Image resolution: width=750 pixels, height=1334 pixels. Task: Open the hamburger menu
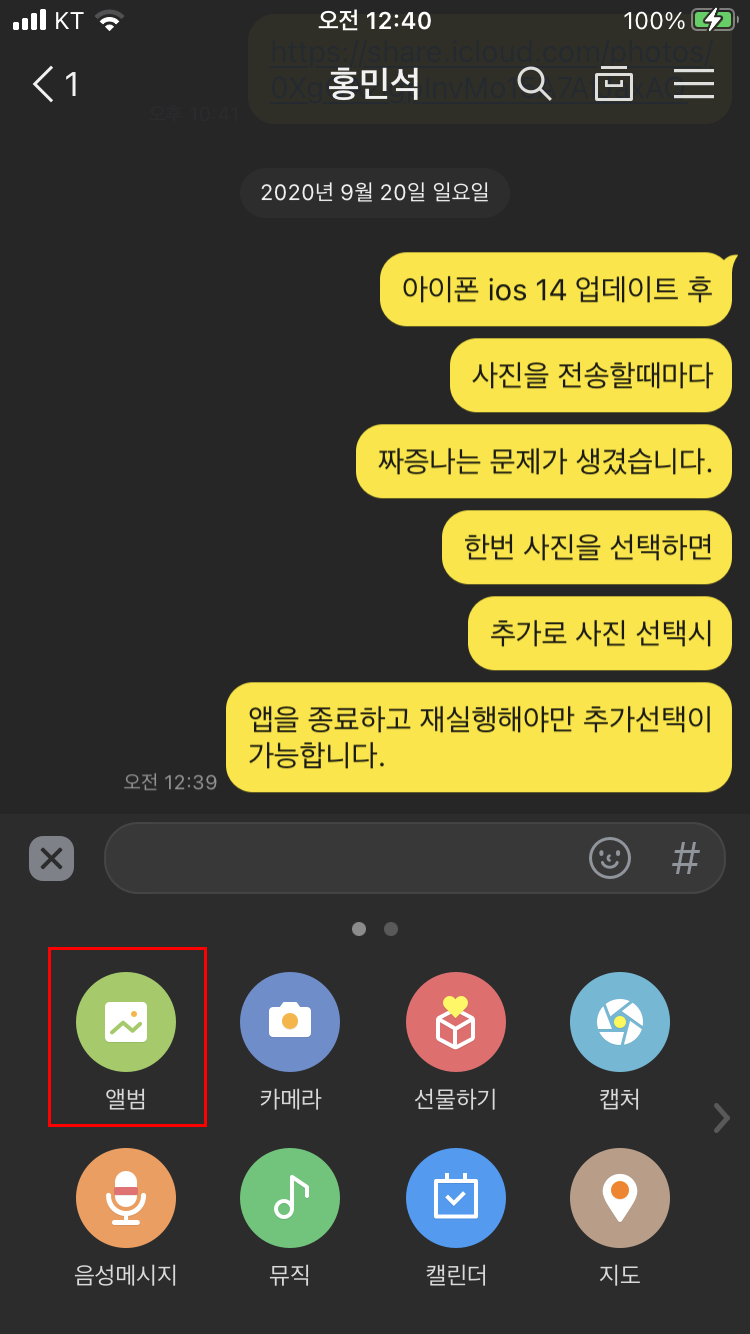coord(694,84)
